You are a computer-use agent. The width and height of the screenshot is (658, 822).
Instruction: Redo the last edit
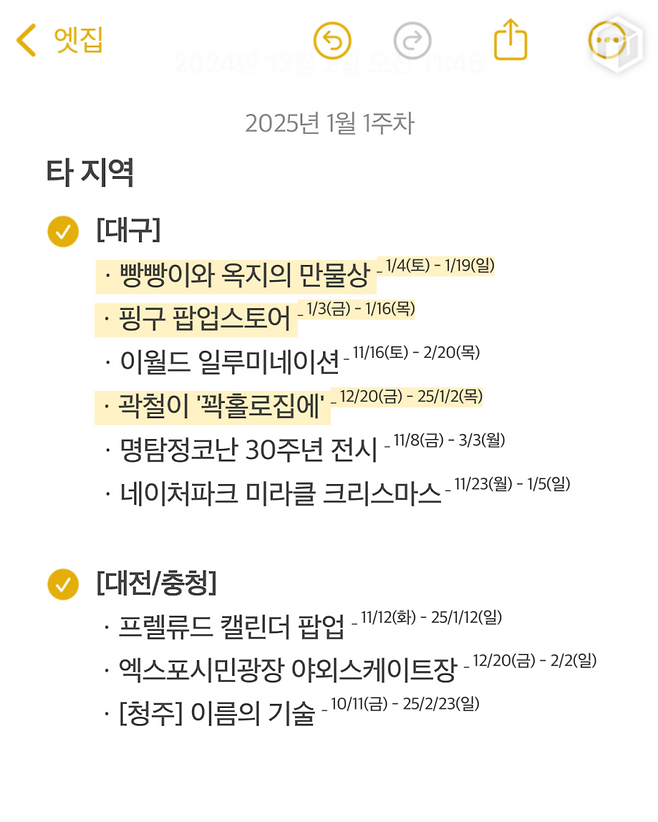click(x=412, y=41)
